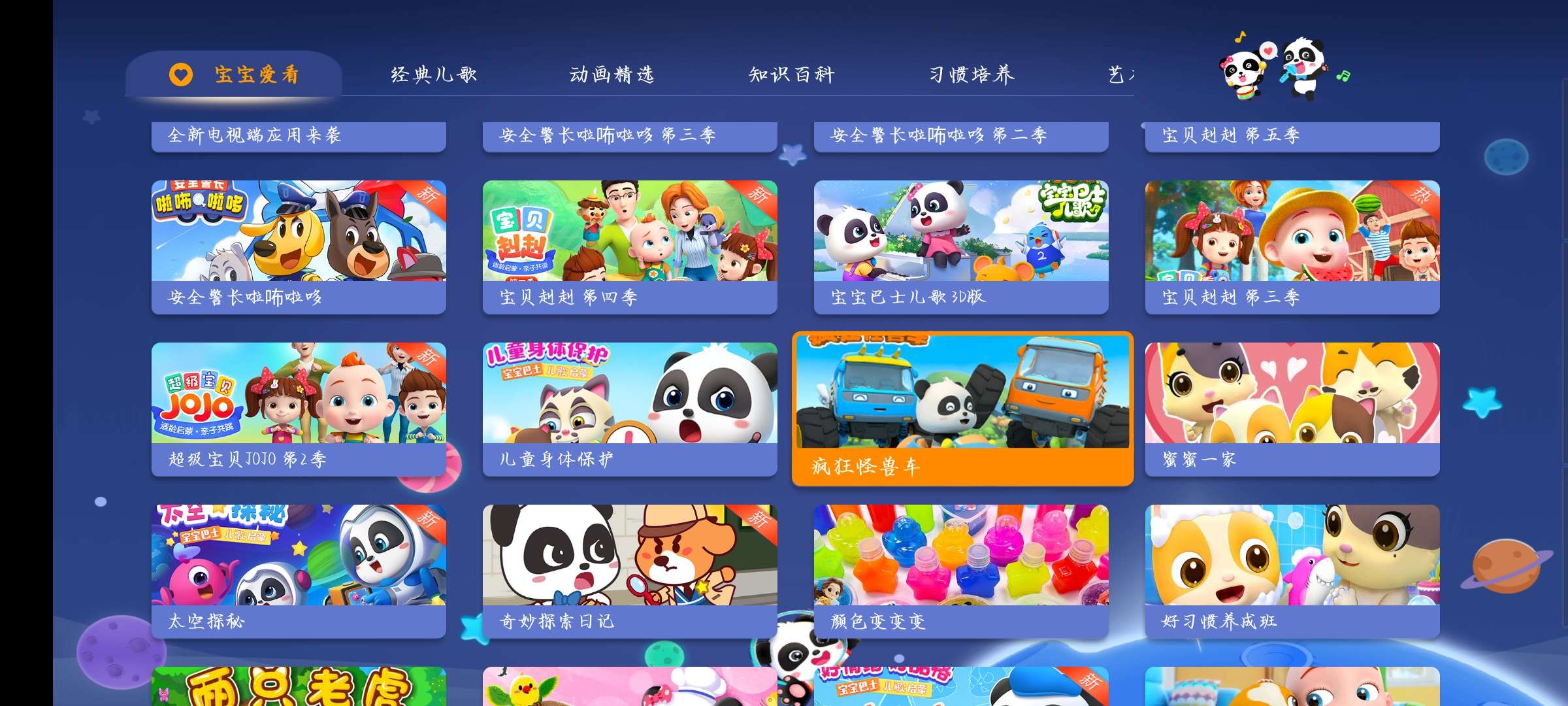Open 安全警长啦咘啦哆 第三季
The width and height of the screenshot is (1568, 706).
(x=630, y=136)
